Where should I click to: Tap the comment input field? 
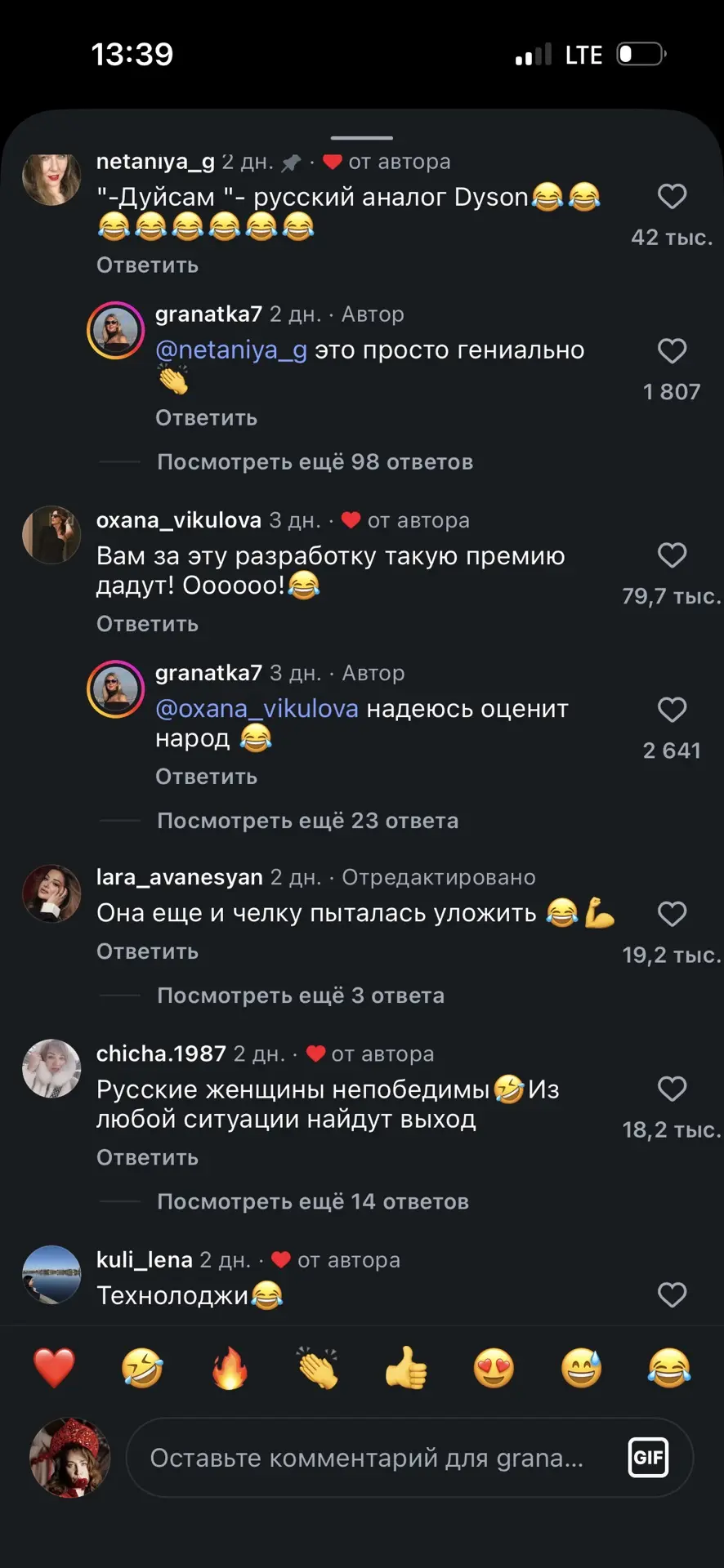409,1458
